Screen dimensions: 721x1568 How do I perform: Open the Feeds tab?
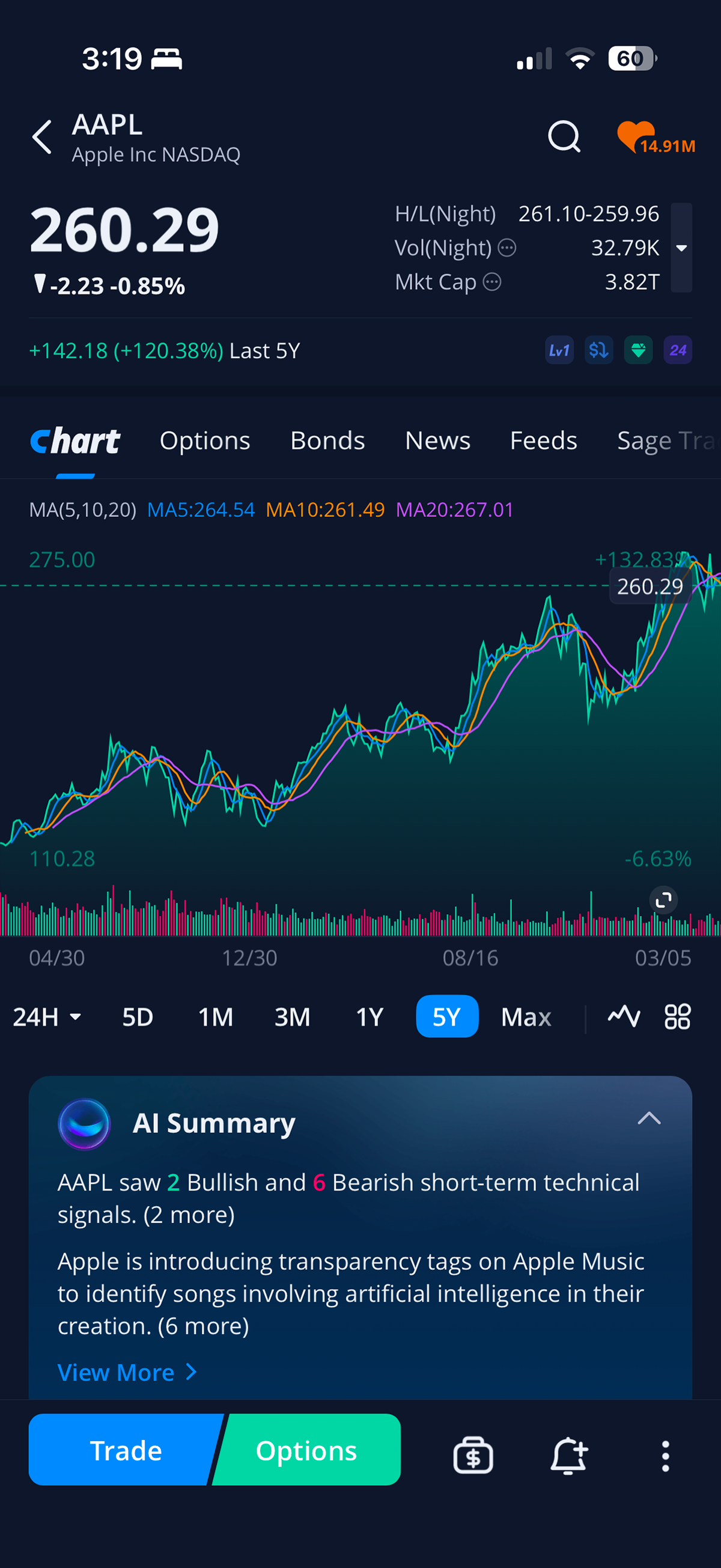pos(543,441)
